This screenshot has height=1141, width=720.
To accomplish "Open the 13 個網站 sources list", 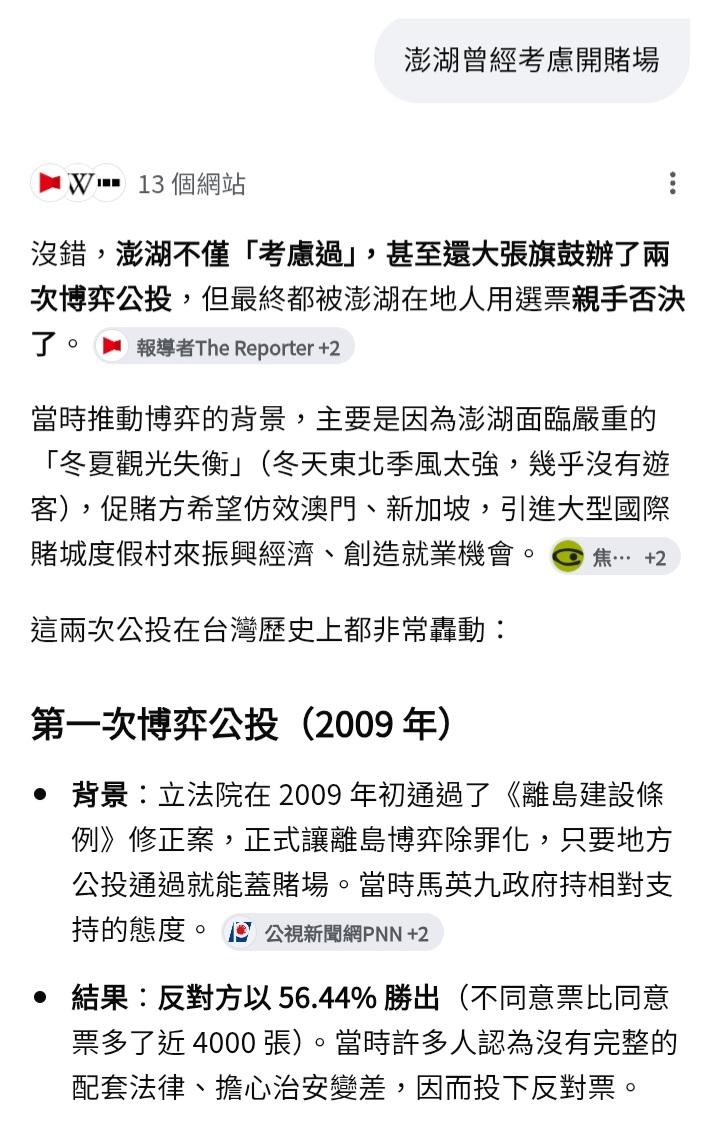I will point(138,183).
